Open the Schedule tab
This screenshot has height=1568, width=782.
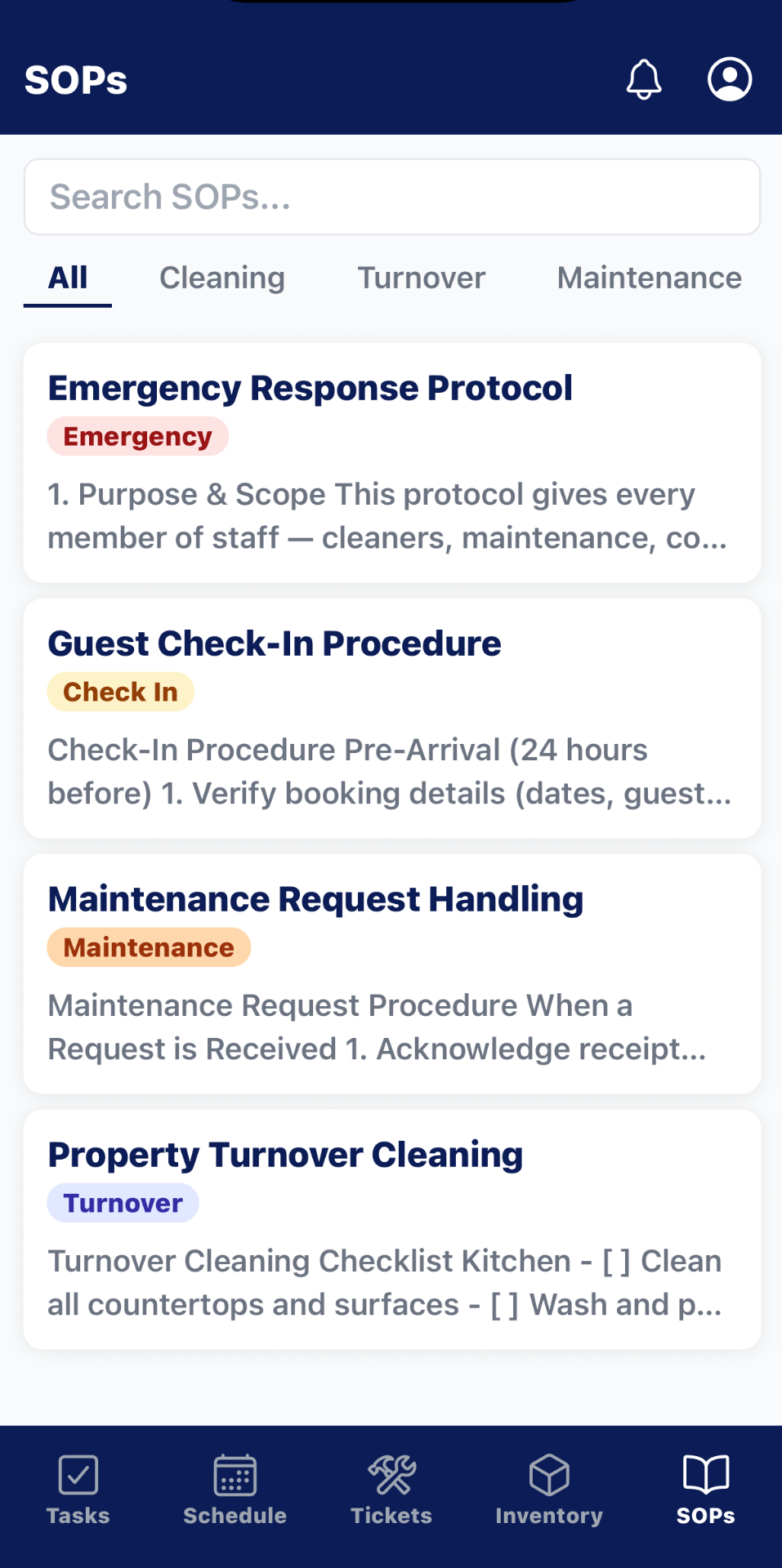[235, 1490]
